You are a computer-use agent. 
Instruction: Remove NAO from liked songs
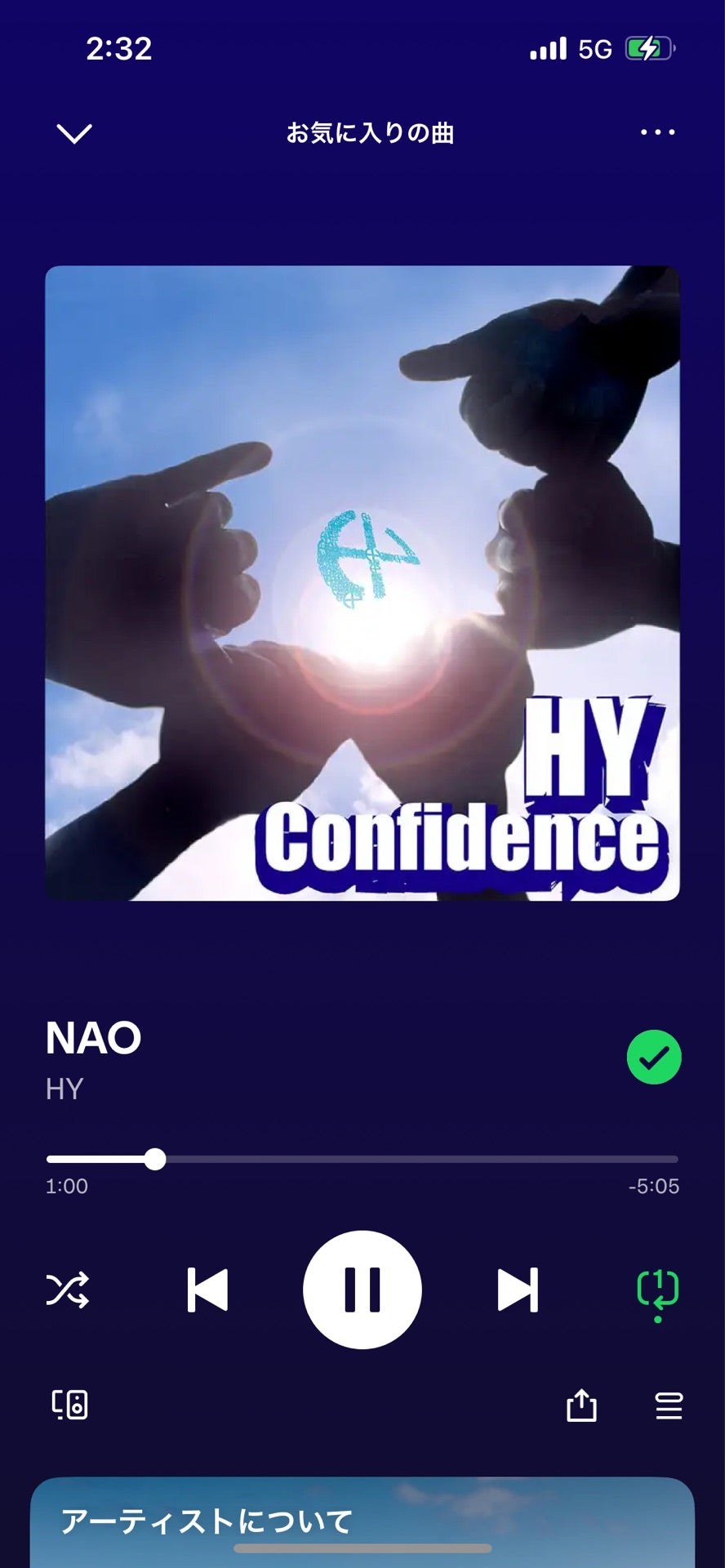(x=654, y=1058)
